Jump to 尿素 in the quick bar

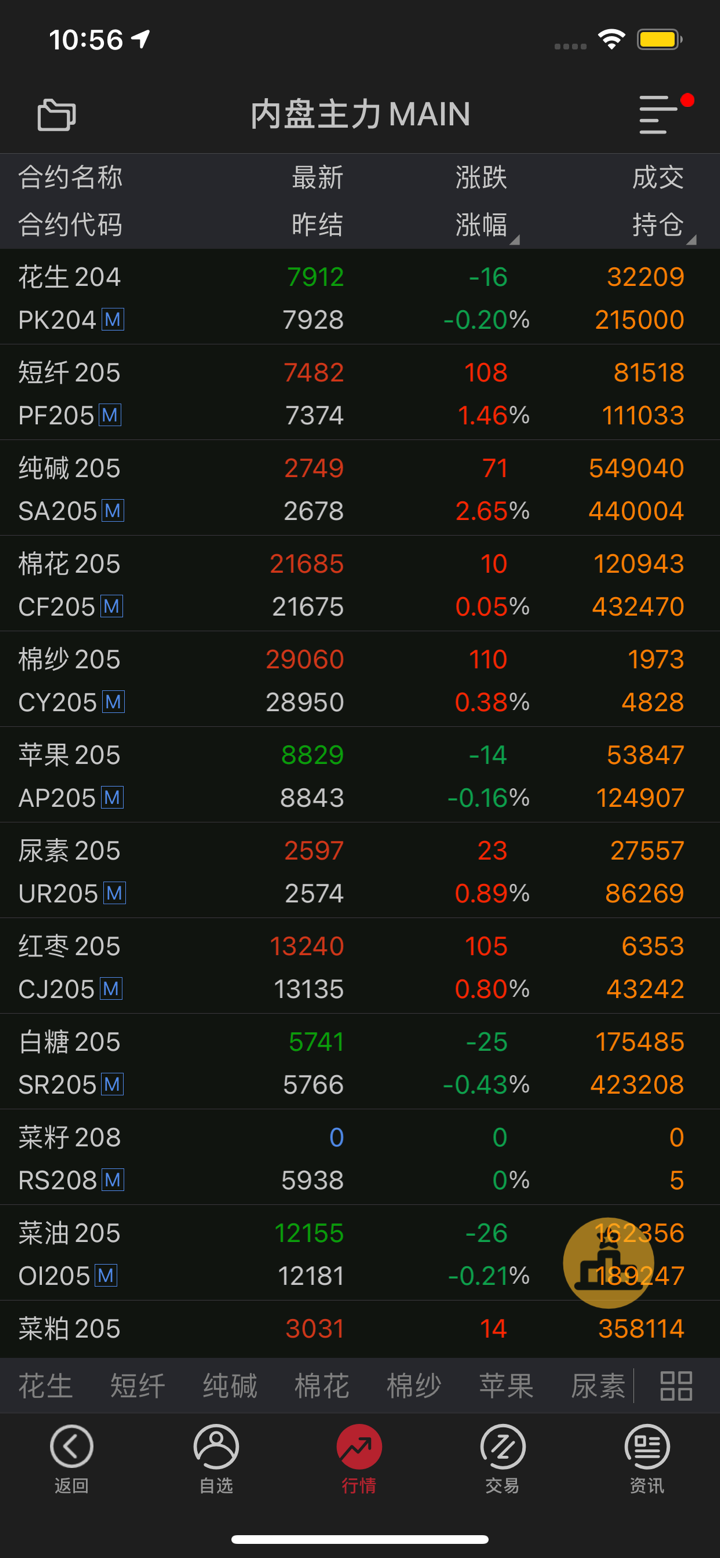pyautogui.click(x=597, y=1386)
